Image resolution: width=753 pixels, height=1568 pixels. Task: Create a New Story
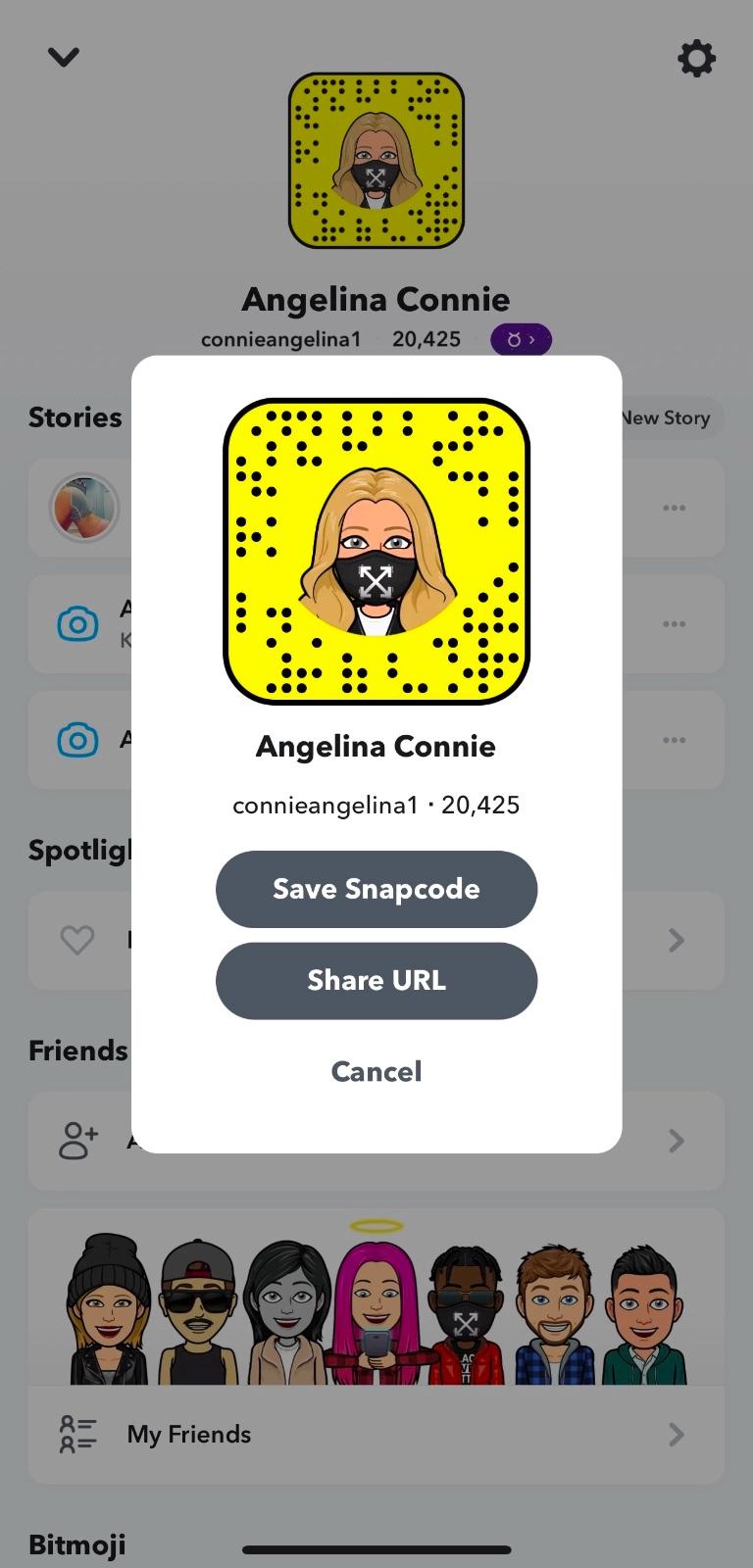click(x=671, y=417)
